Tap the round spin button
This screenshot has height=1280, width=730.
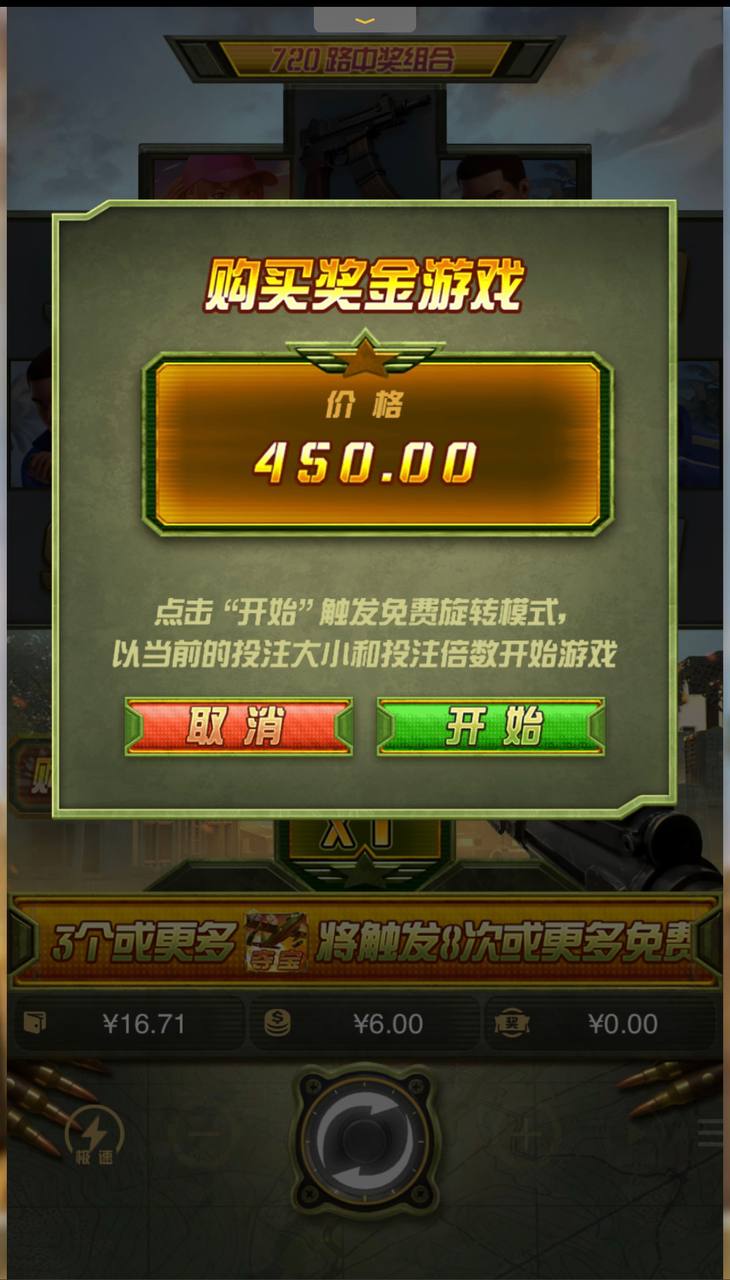(365, 1139)
